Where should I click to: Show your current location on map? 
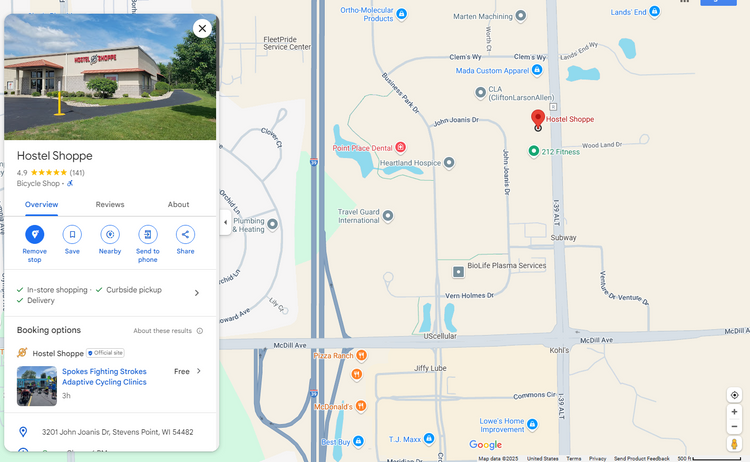[x=734, y=395]
